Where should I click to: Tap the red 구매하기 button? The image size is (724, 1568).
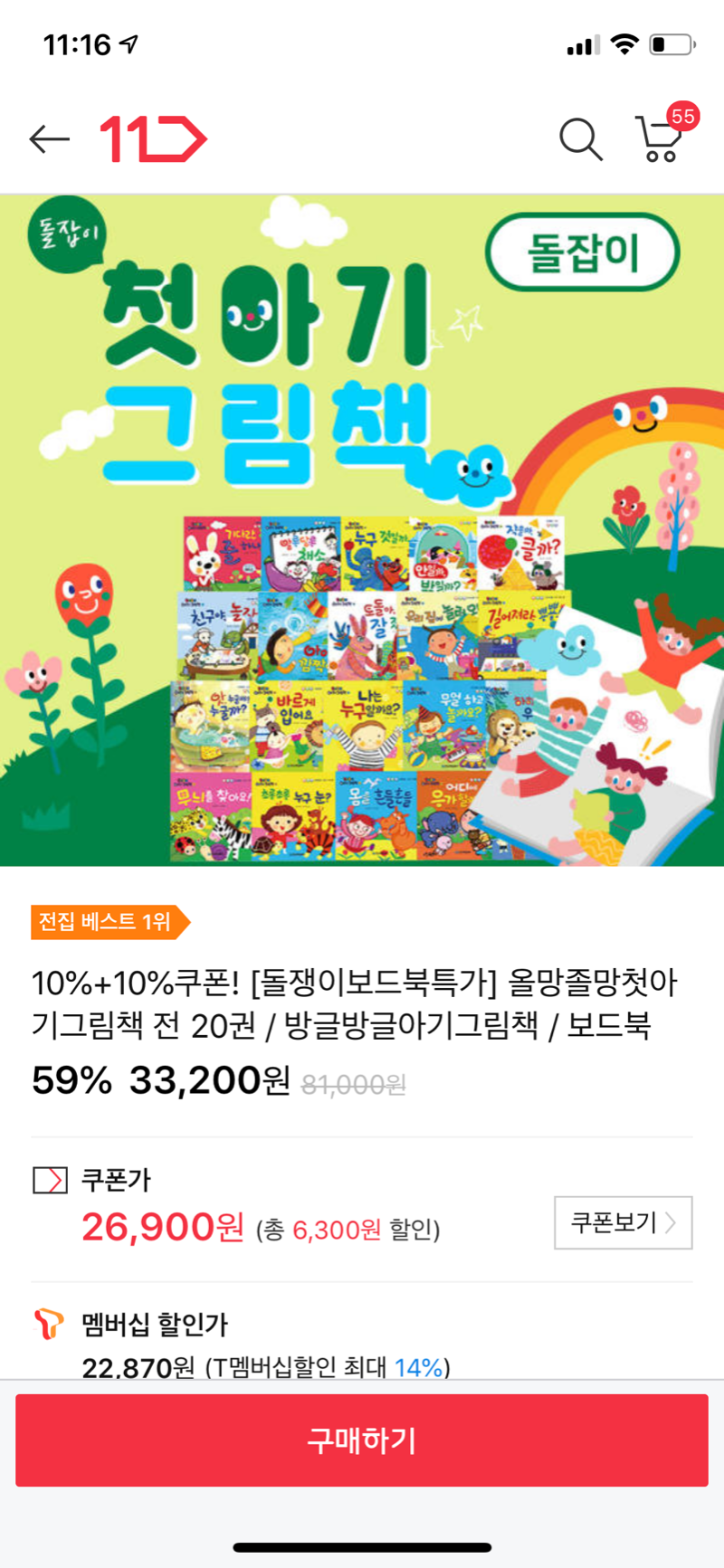click(x=362, y=1440)
